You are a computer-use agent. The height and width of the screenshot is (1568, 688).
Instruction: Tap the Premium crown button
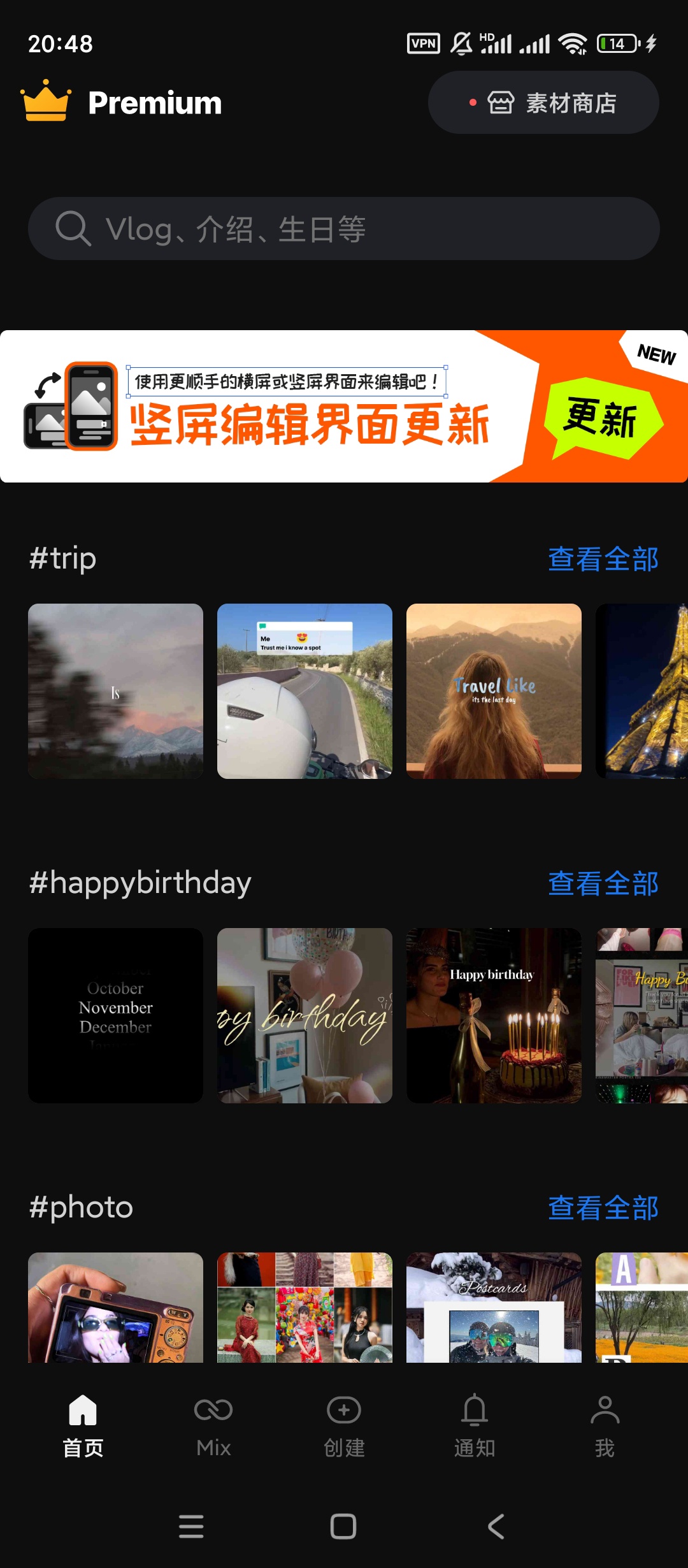121,102
